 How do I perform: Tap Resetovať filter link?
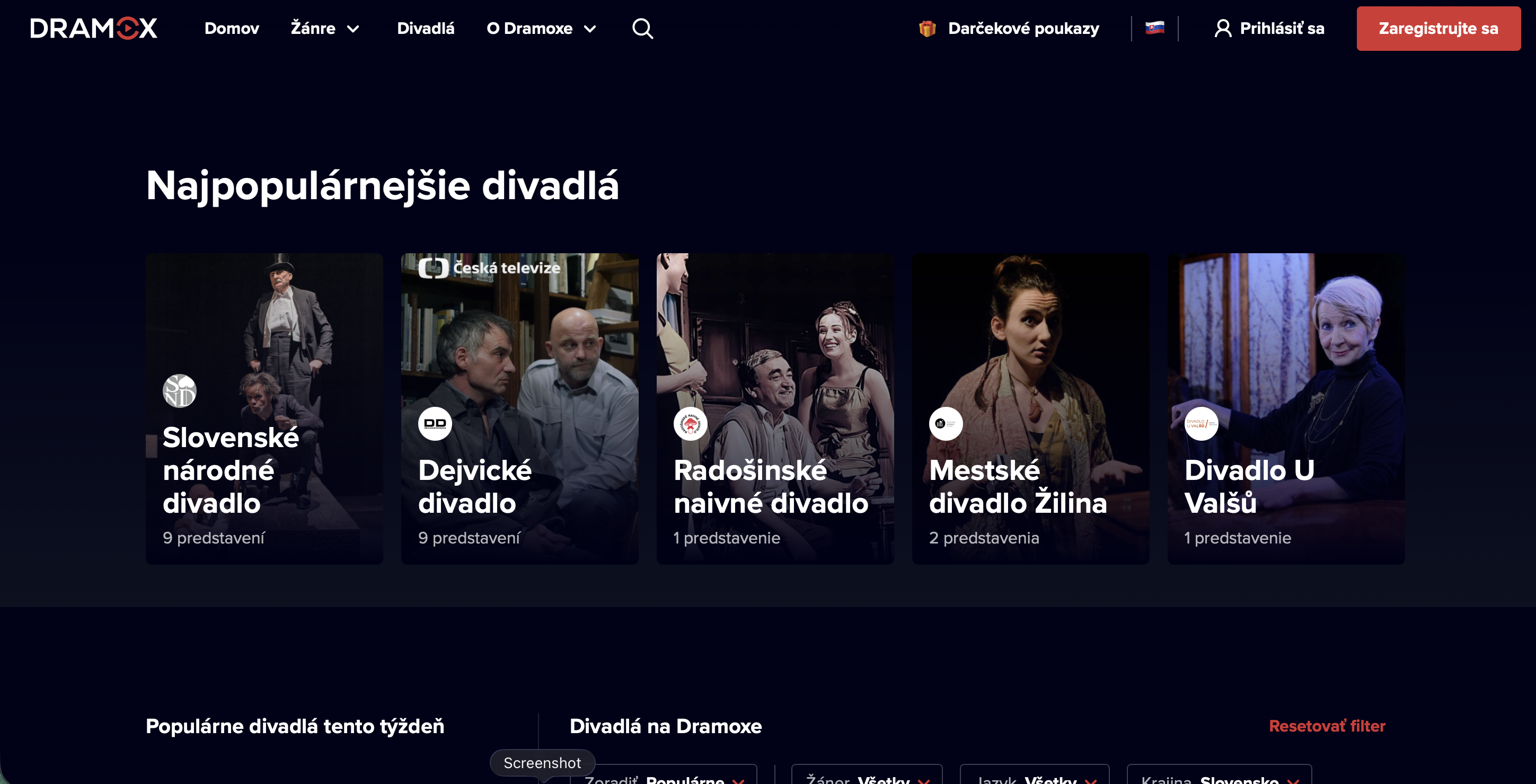(1327, 726)
